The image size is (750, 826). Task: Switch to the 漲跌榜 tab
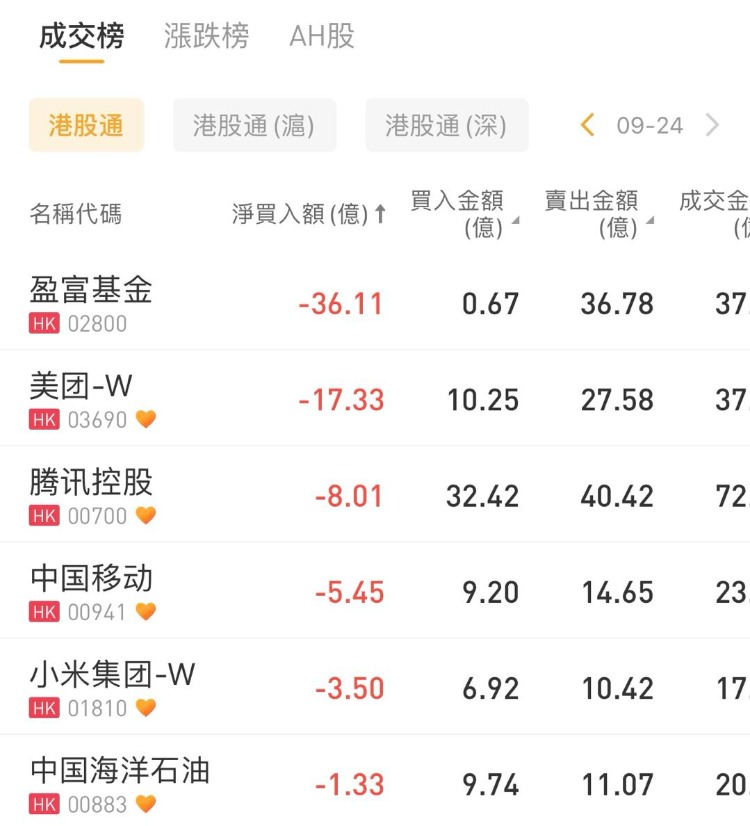click(x=206, y=37)
